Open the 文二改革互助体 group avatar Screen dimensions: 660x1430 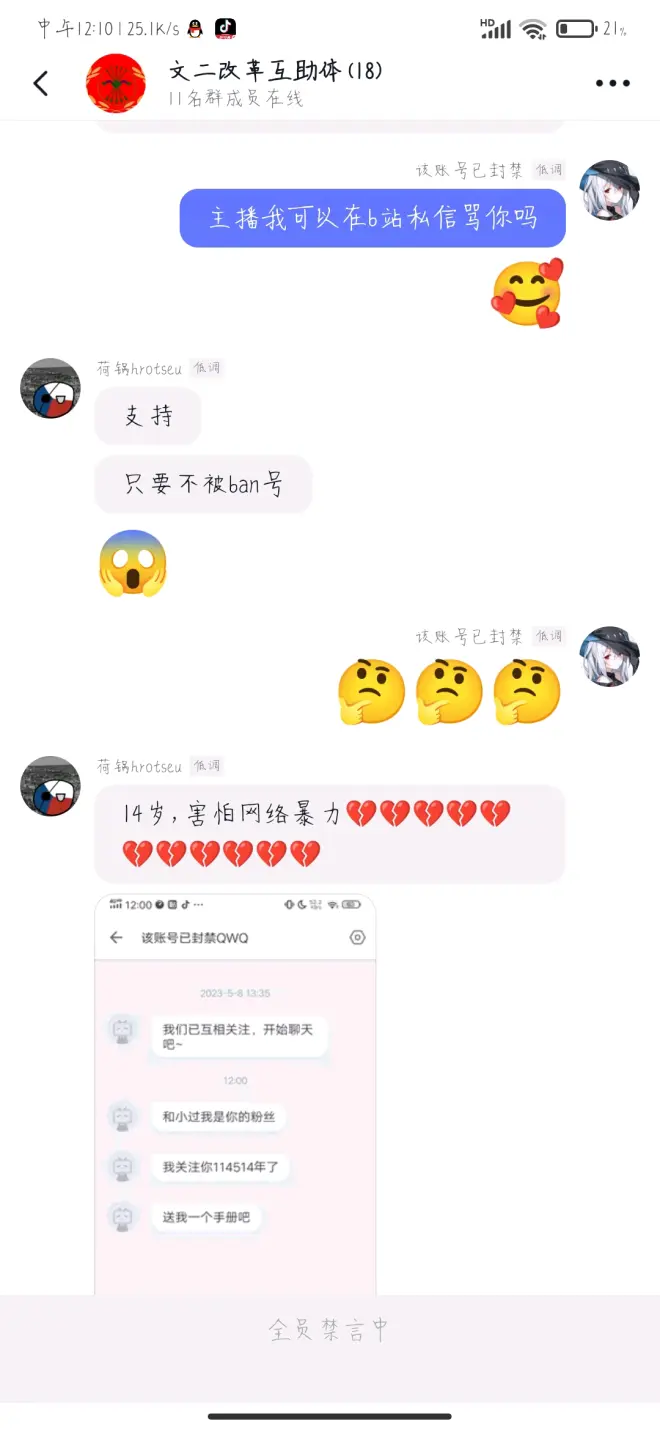(x=116, y=83)
